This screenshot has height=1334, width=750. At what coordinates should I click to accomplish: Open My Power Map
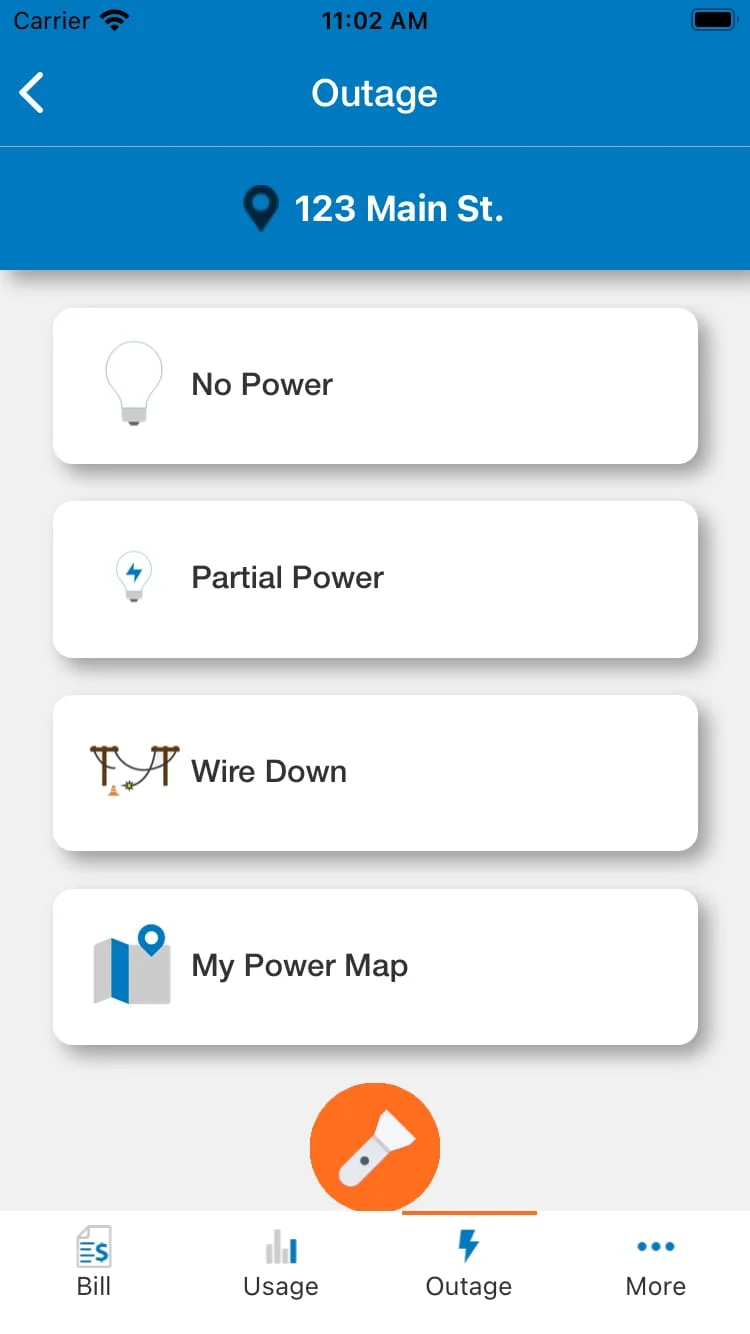[x=375, y=967]
